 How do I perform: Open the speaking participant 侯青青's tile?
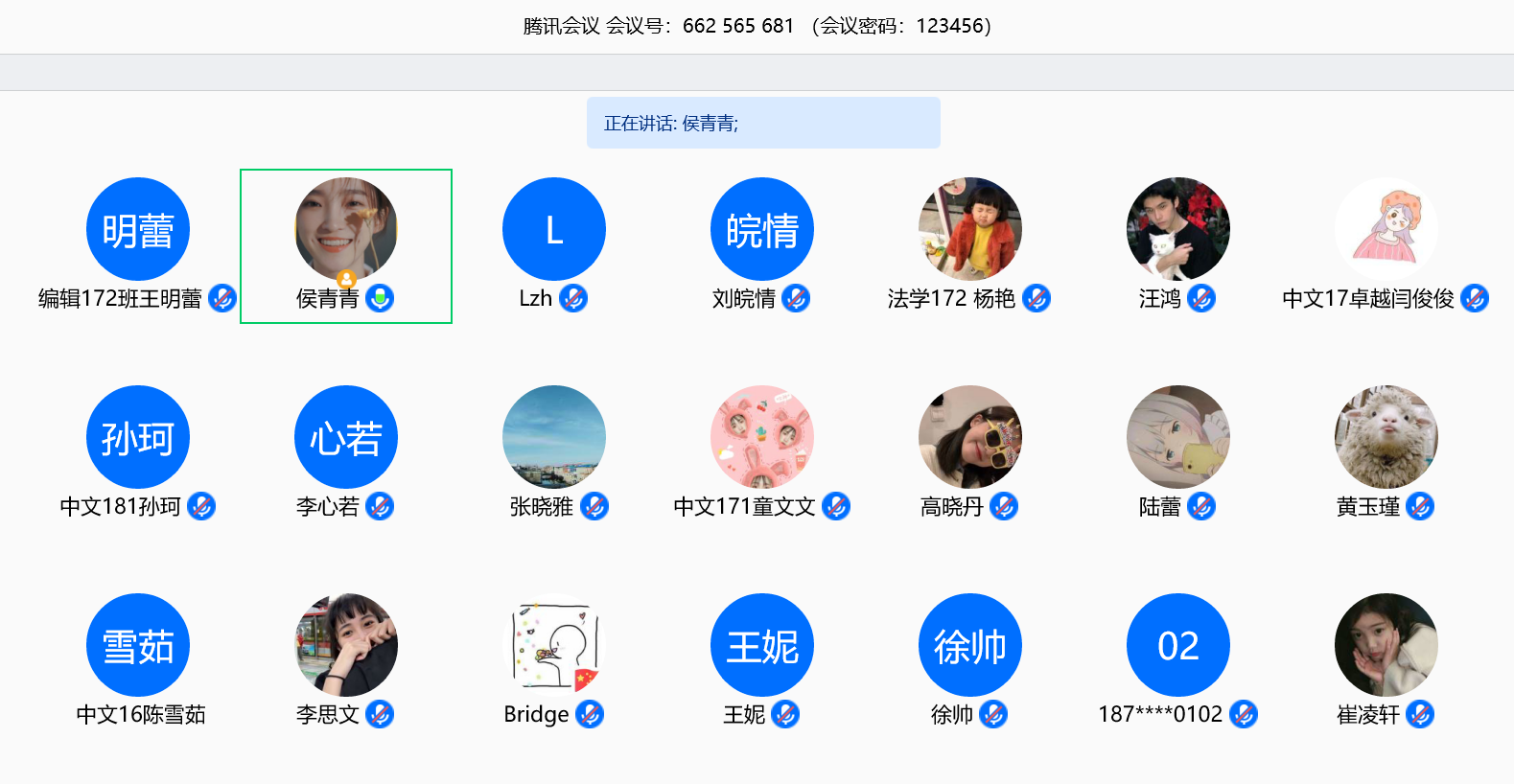click(346, 230)
